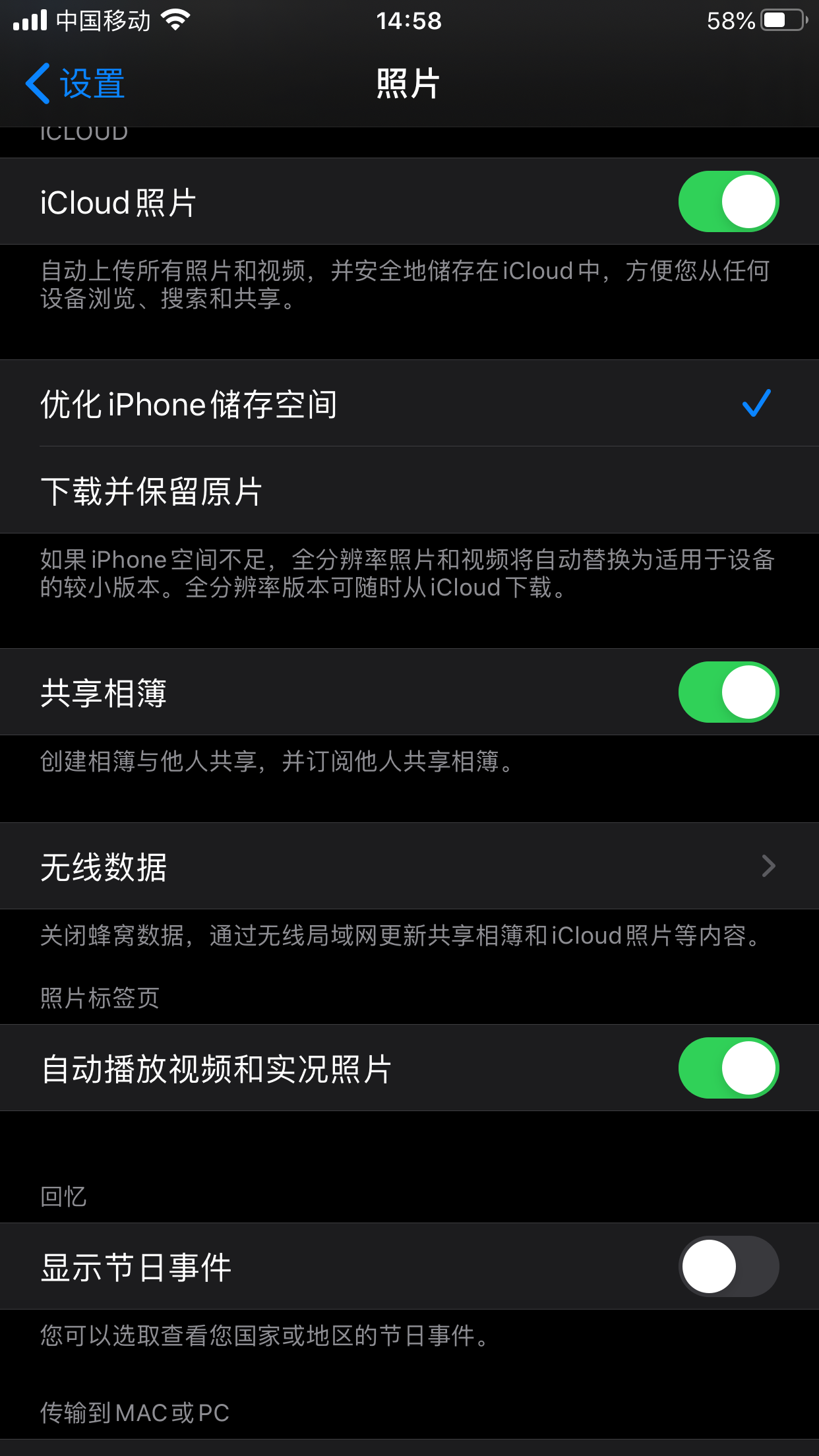Enable 显示节日事件 switch
This screenshot has height=1456, width=819.
pyautogui.click(x=728, y=1267)
